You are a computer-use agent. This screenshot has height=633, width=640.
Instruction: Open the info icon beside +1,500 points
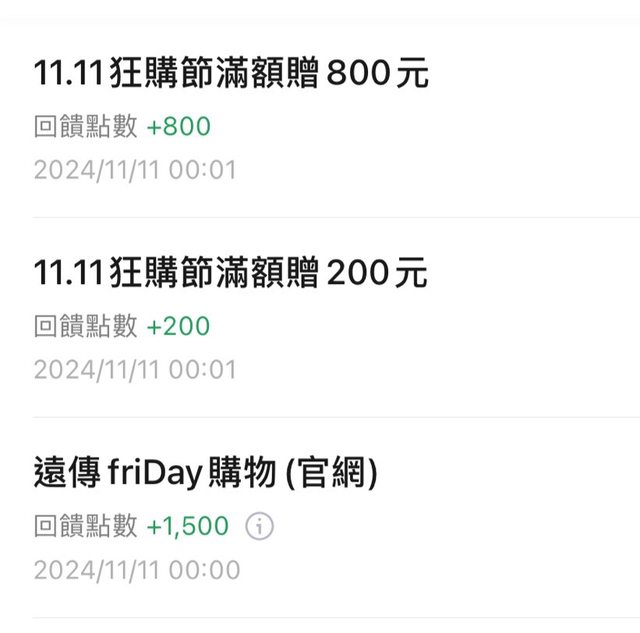[x=259, y=526]
